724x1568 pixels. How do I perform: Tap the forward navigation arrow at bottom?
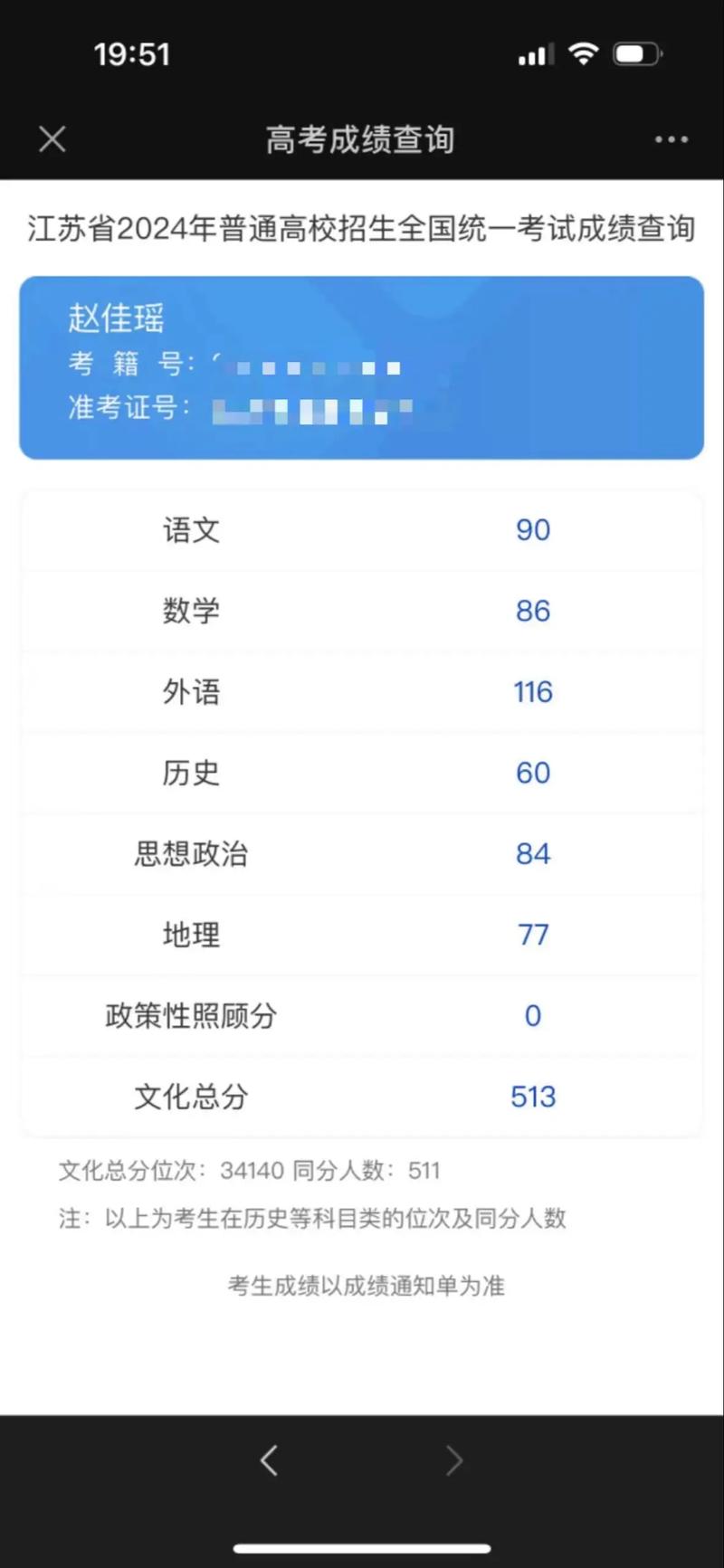(x=455, y=1459)
